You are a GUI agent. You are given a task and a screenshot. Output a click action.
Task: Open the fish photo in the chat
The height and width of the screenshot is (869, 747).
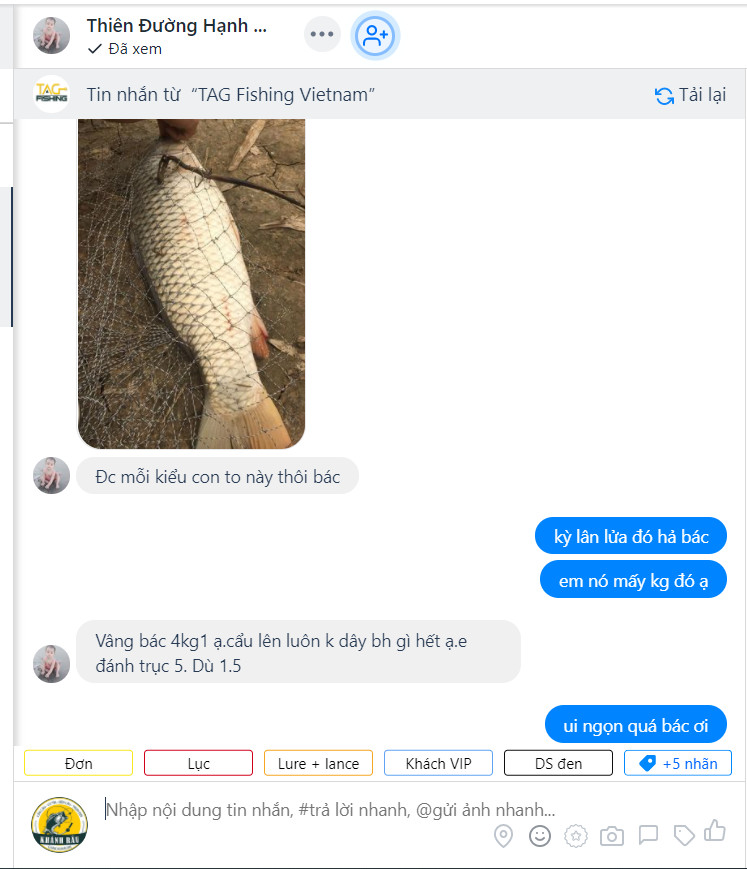click(x=191, y=282)
